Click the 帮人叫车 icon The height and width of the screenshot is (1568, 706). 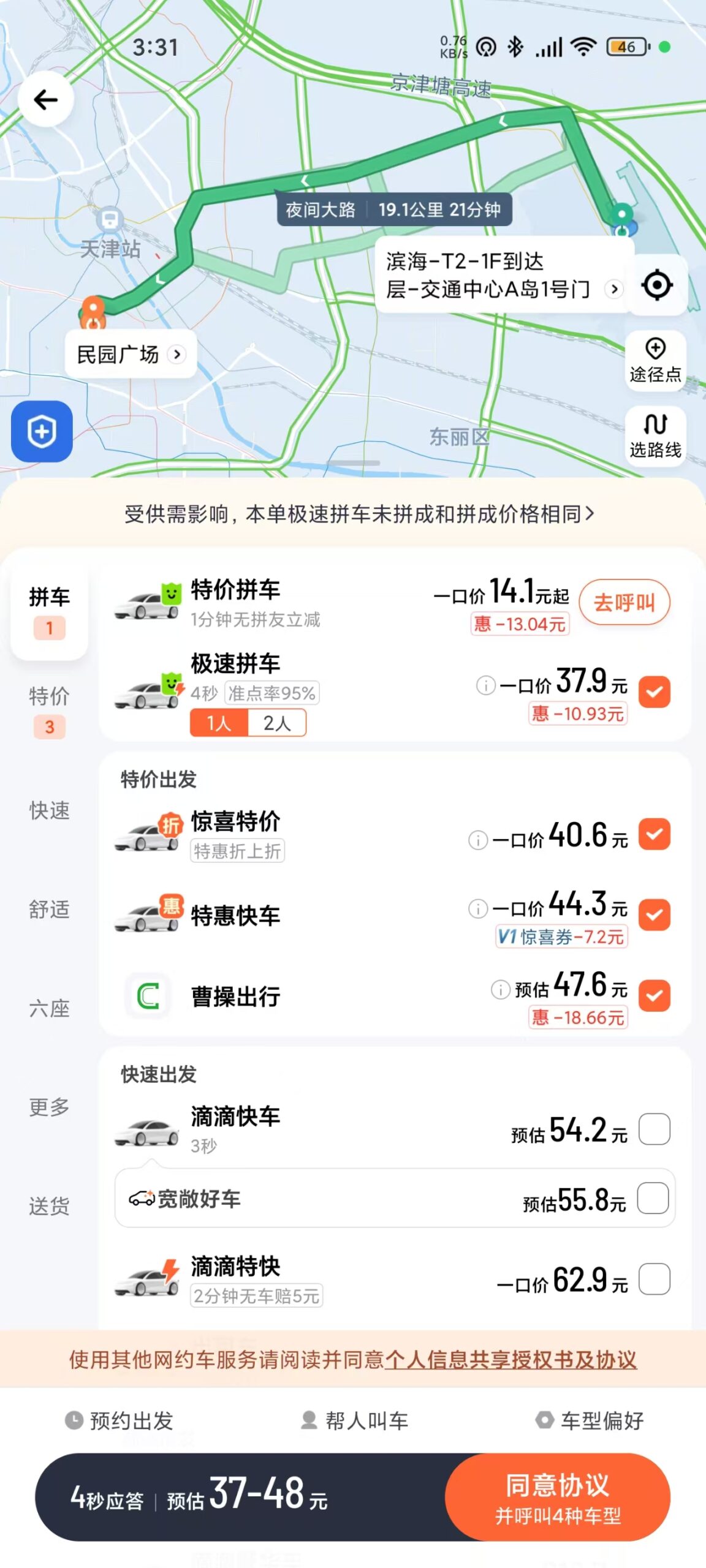pyautogui.click(x=309, y=1421)
